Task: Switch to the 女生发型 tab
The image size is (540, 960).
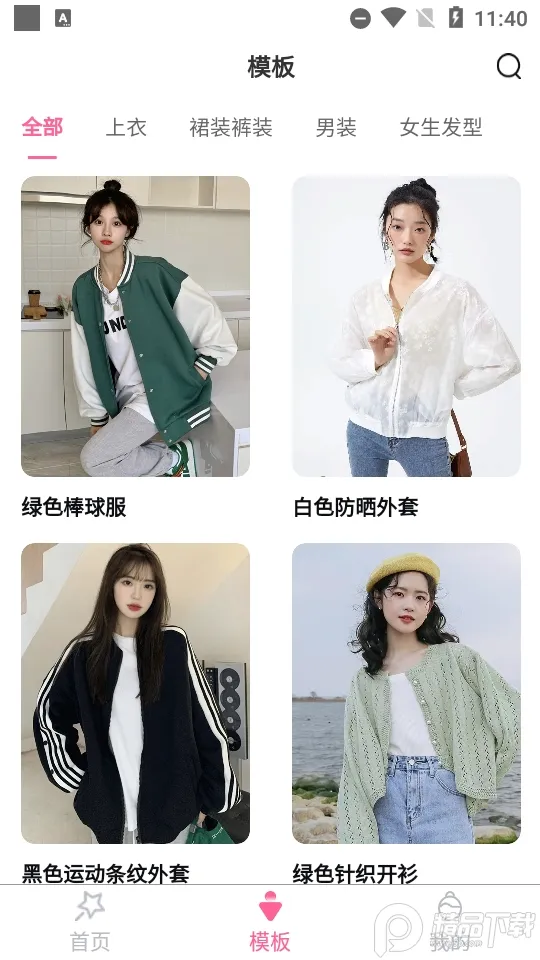Action: coord(441,127)
